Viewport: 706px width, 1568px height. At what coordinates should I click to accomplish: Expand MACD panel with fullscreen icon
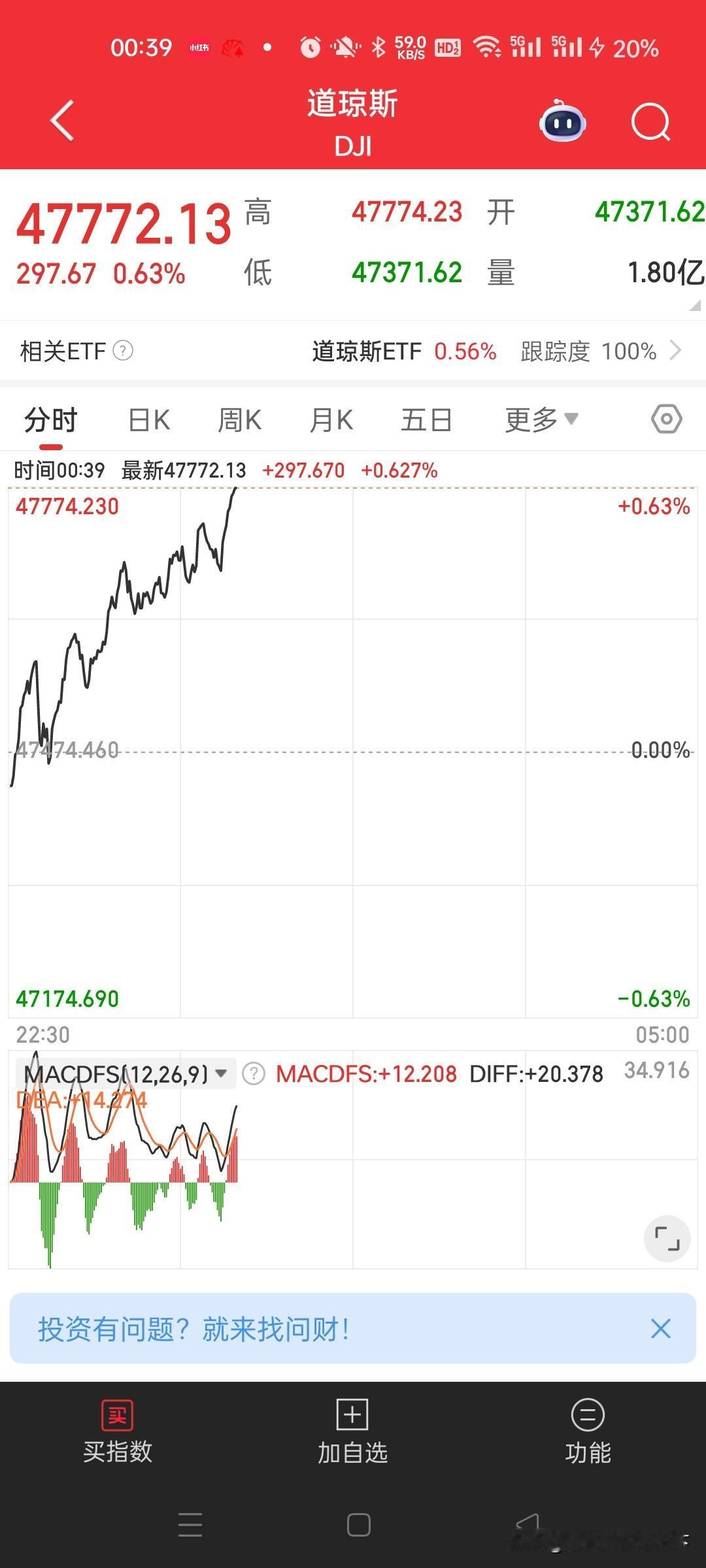(666, 1239)
